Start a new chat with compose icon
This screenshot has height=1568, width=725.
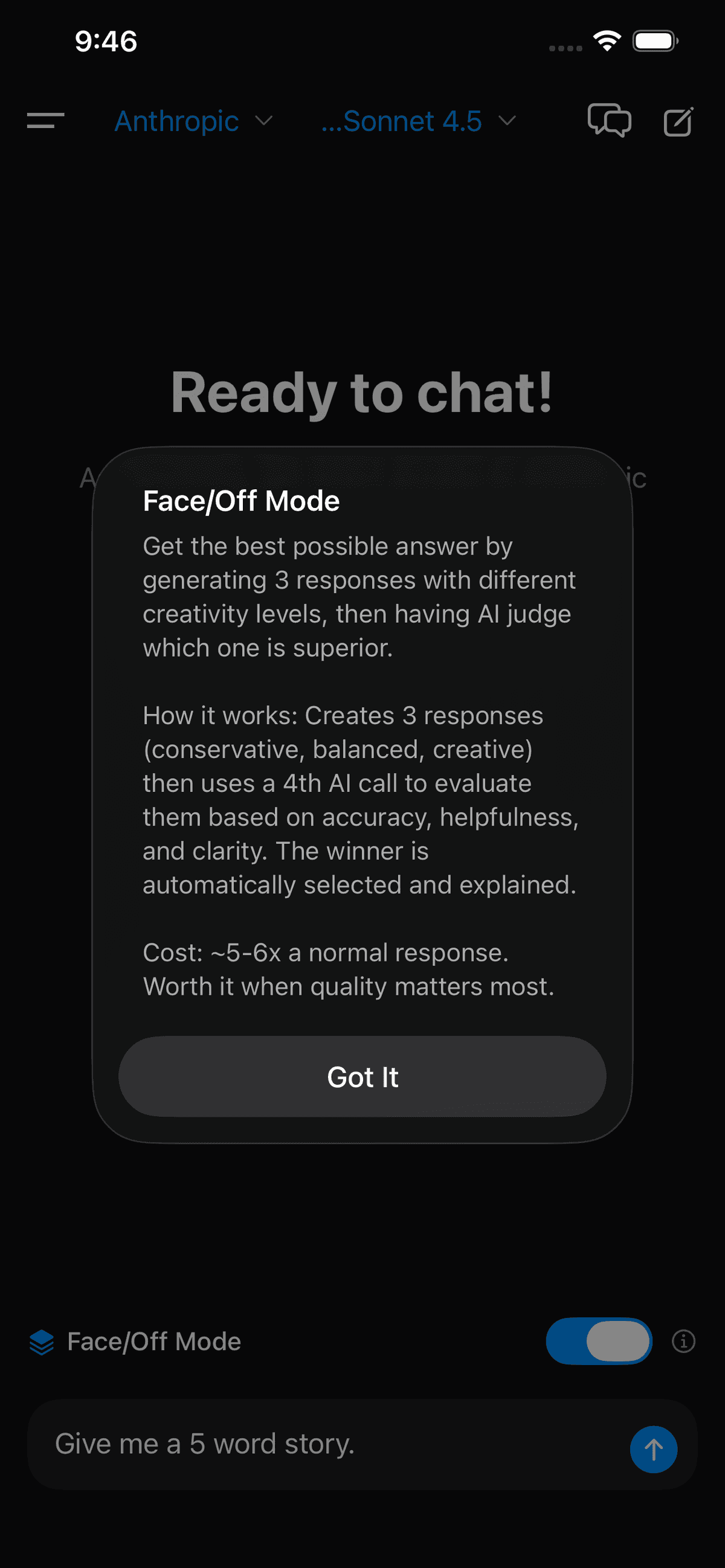[x=678, y=122]
